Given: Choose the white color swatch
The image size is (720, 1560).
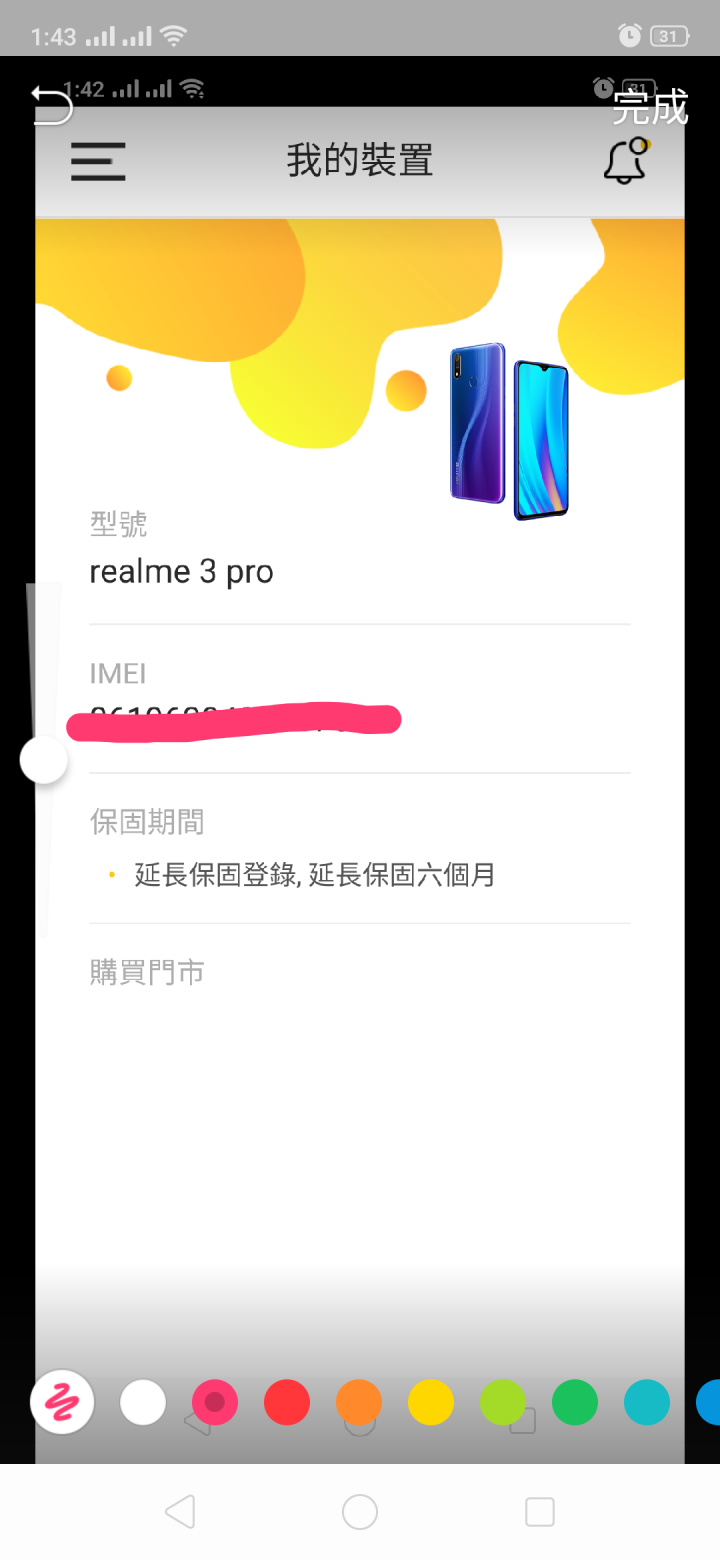Looking at the screenshot, I should tap(143, 1402).
